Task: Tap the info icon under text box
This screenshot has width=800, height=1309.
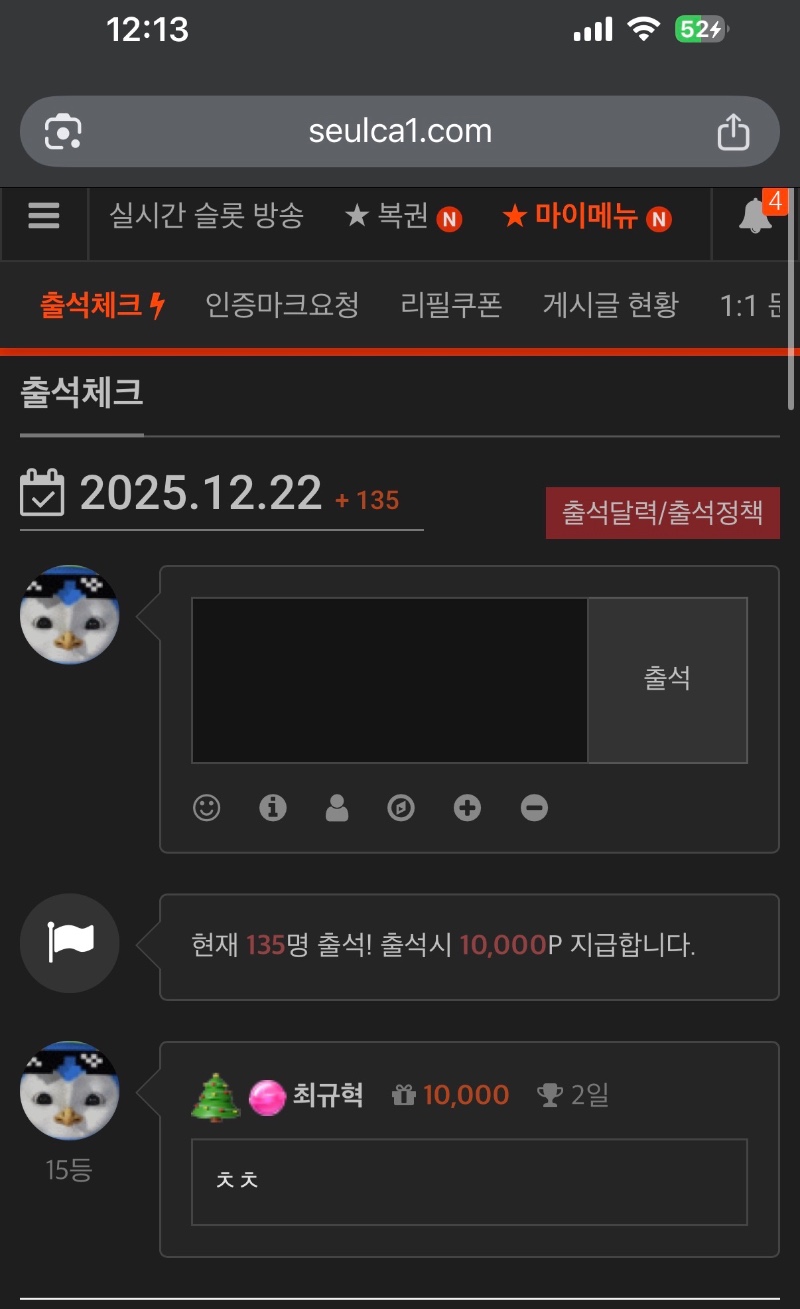Action: click(x=272, y=808)
